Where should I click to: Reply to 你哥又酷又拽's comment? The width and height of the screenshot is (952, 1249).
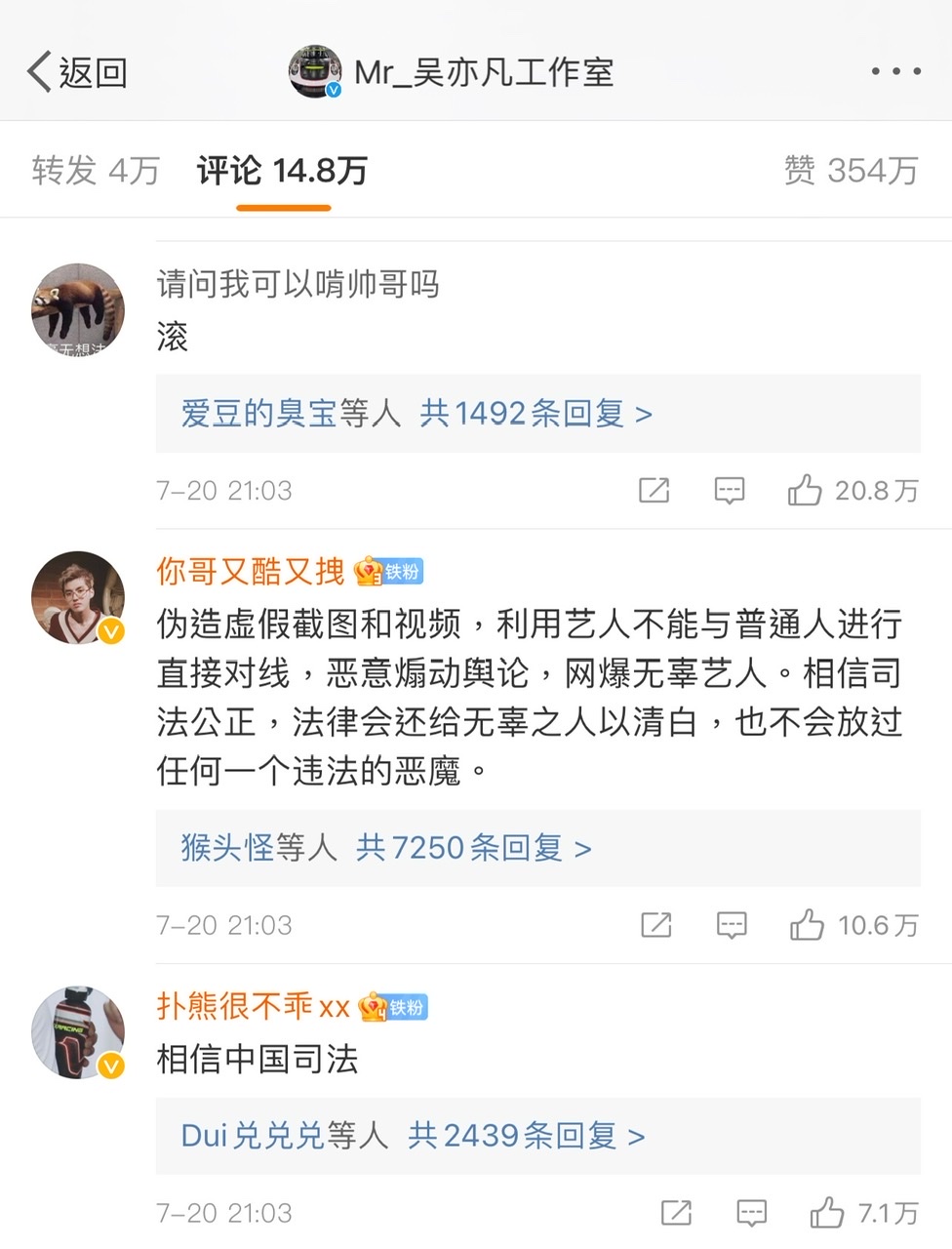click(x=732, y=924)
